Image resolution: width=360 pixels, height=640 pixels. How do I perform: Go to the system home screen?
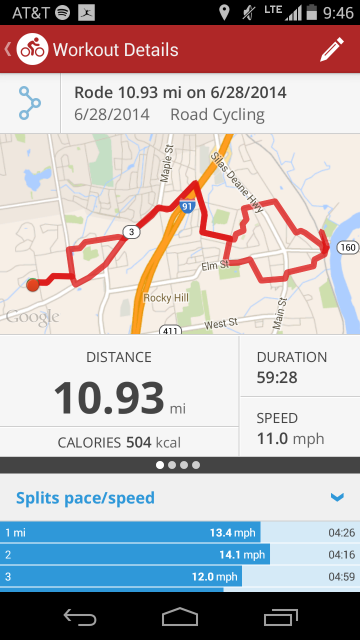point(180,617)
